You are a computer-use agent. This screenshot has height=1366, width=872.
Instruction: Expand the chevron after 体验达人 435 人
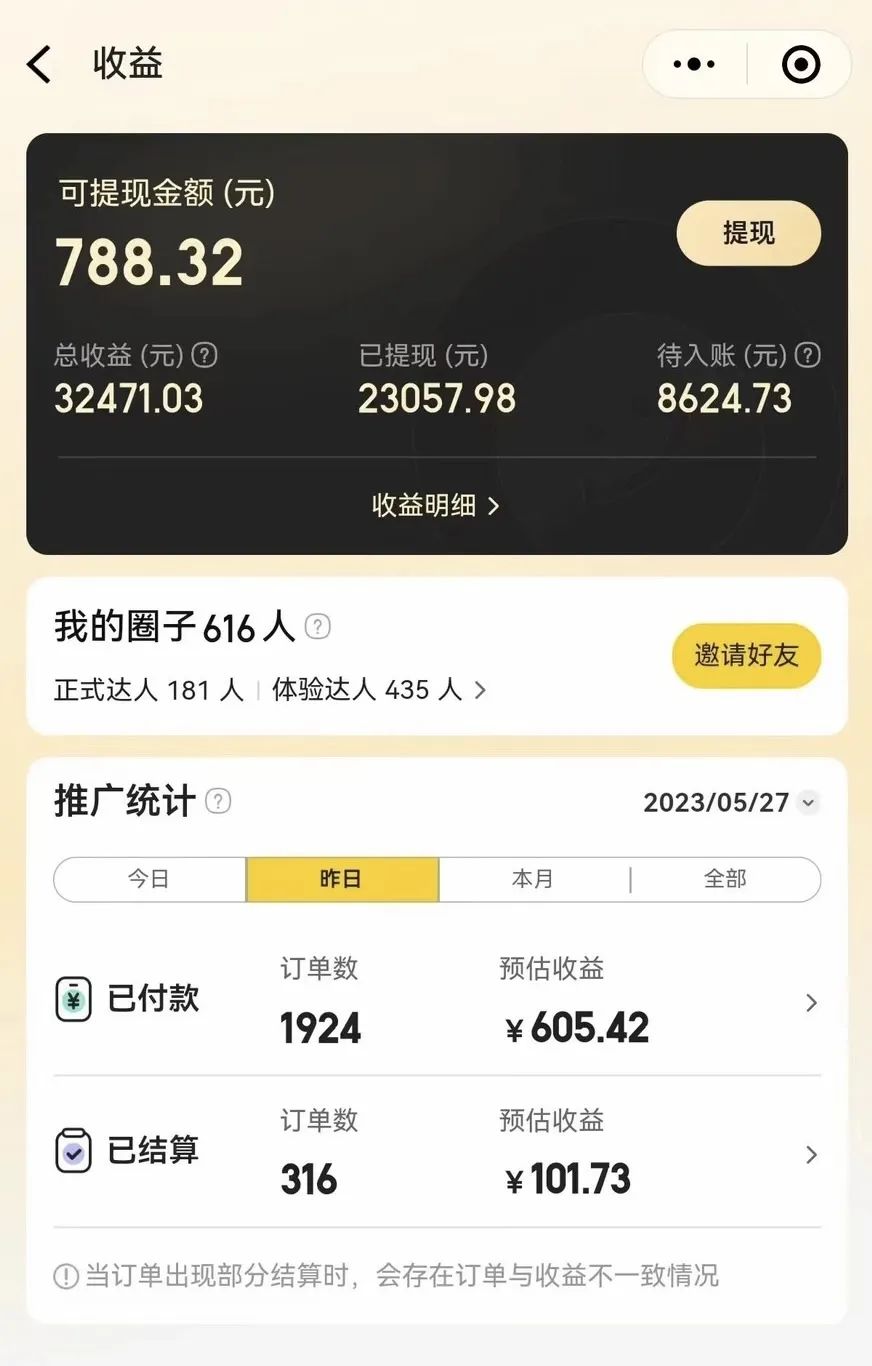pos(479,690)
